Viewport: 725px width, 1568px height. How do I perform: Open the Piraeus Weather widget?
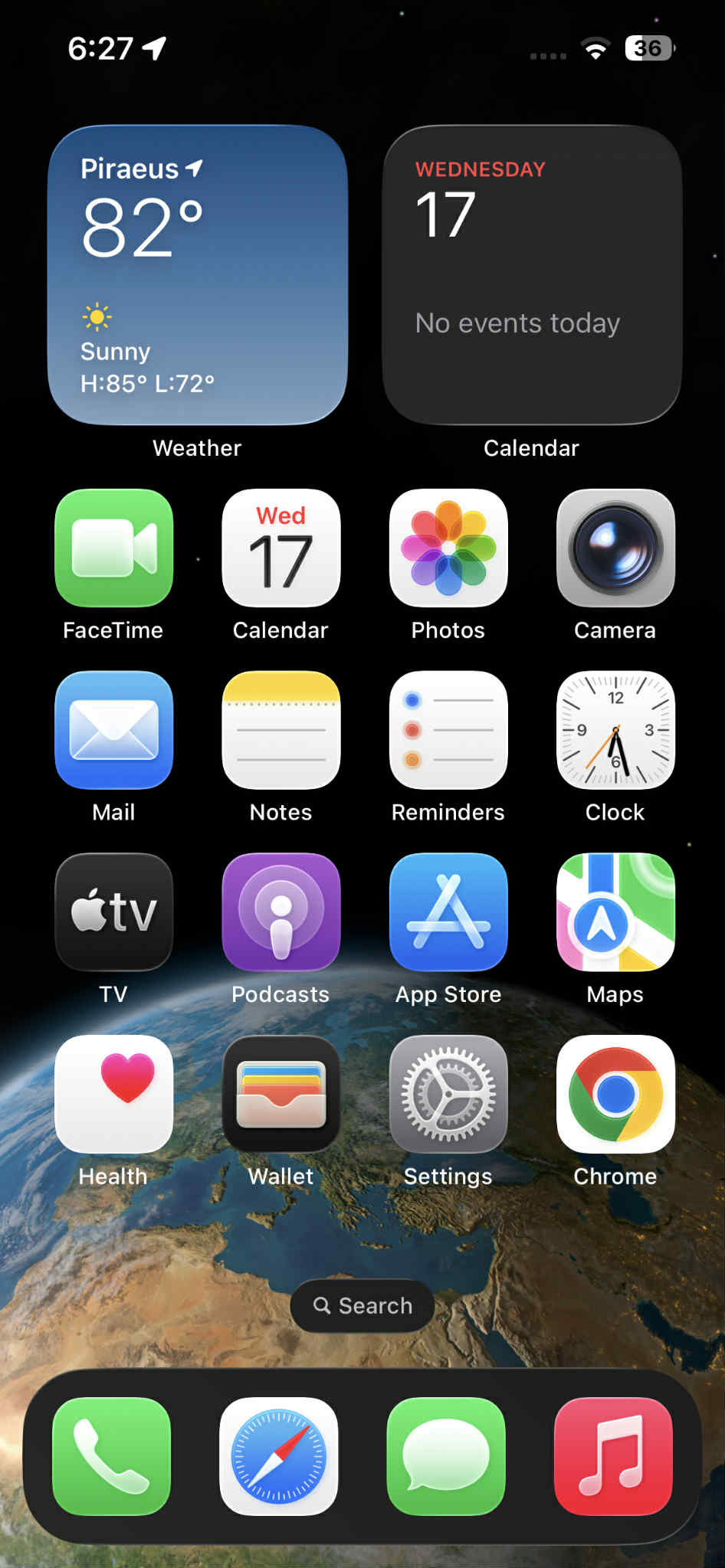click(x=198, y=275)
